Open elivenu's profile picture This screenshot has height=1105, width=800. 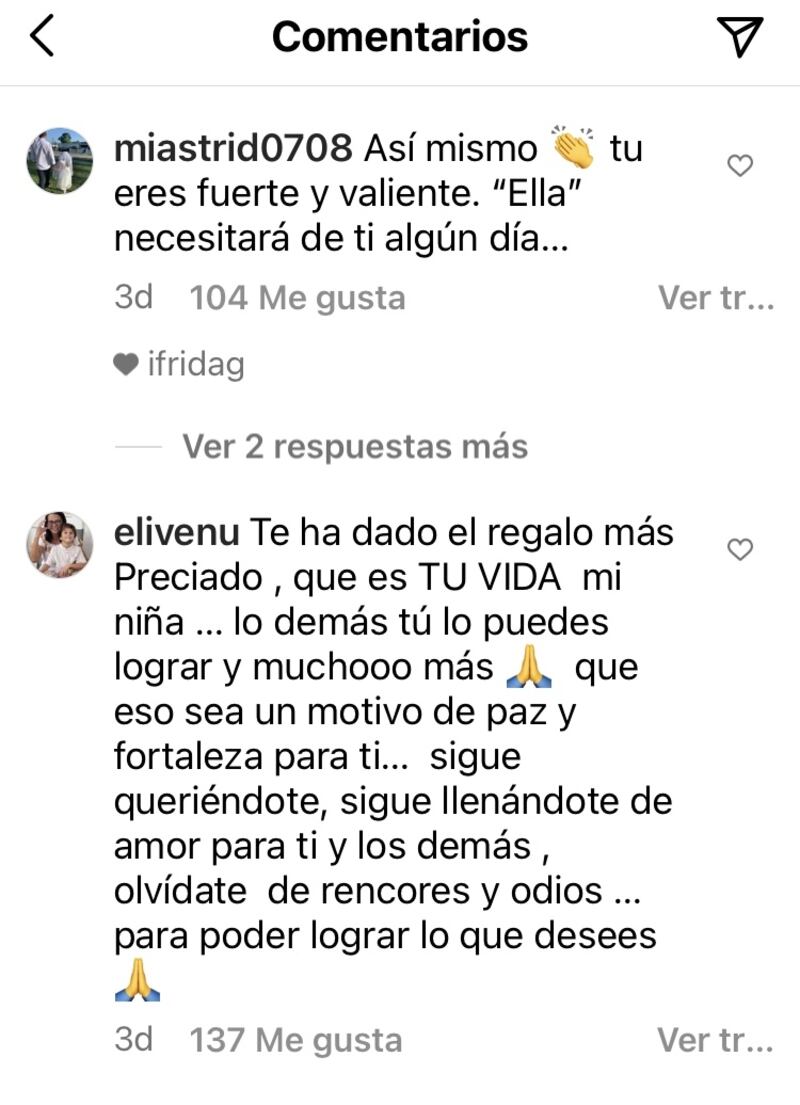click(x=59, y=545)
